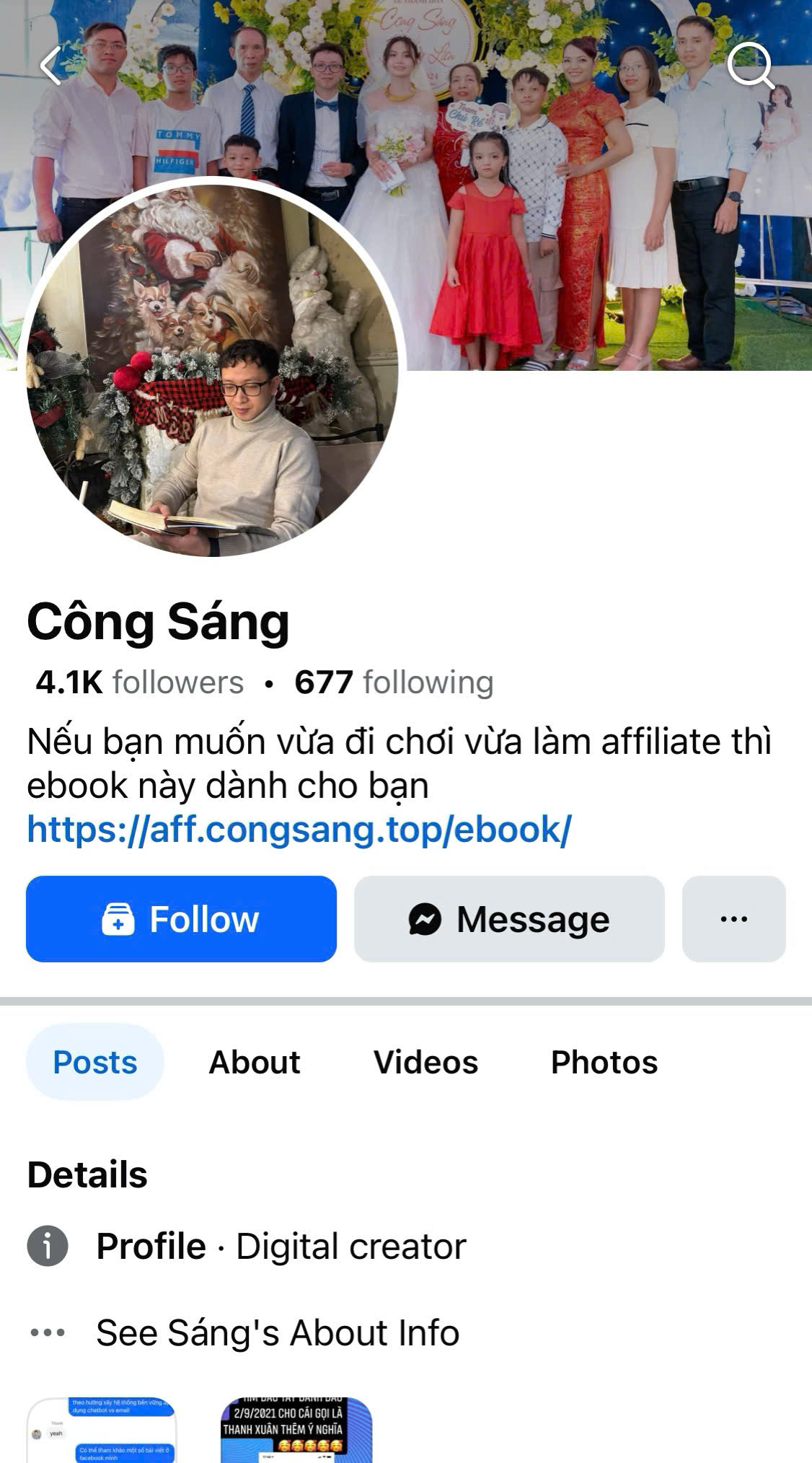Open See Sáng's About Info
This screenshot has width=812, height=1463.
click(278, 1332)
